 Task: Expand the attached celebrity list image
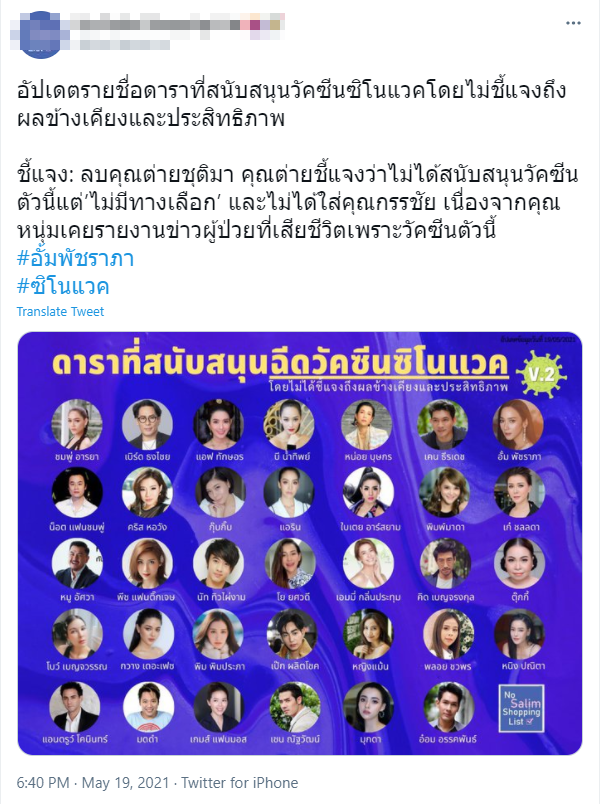click(299, 543)
